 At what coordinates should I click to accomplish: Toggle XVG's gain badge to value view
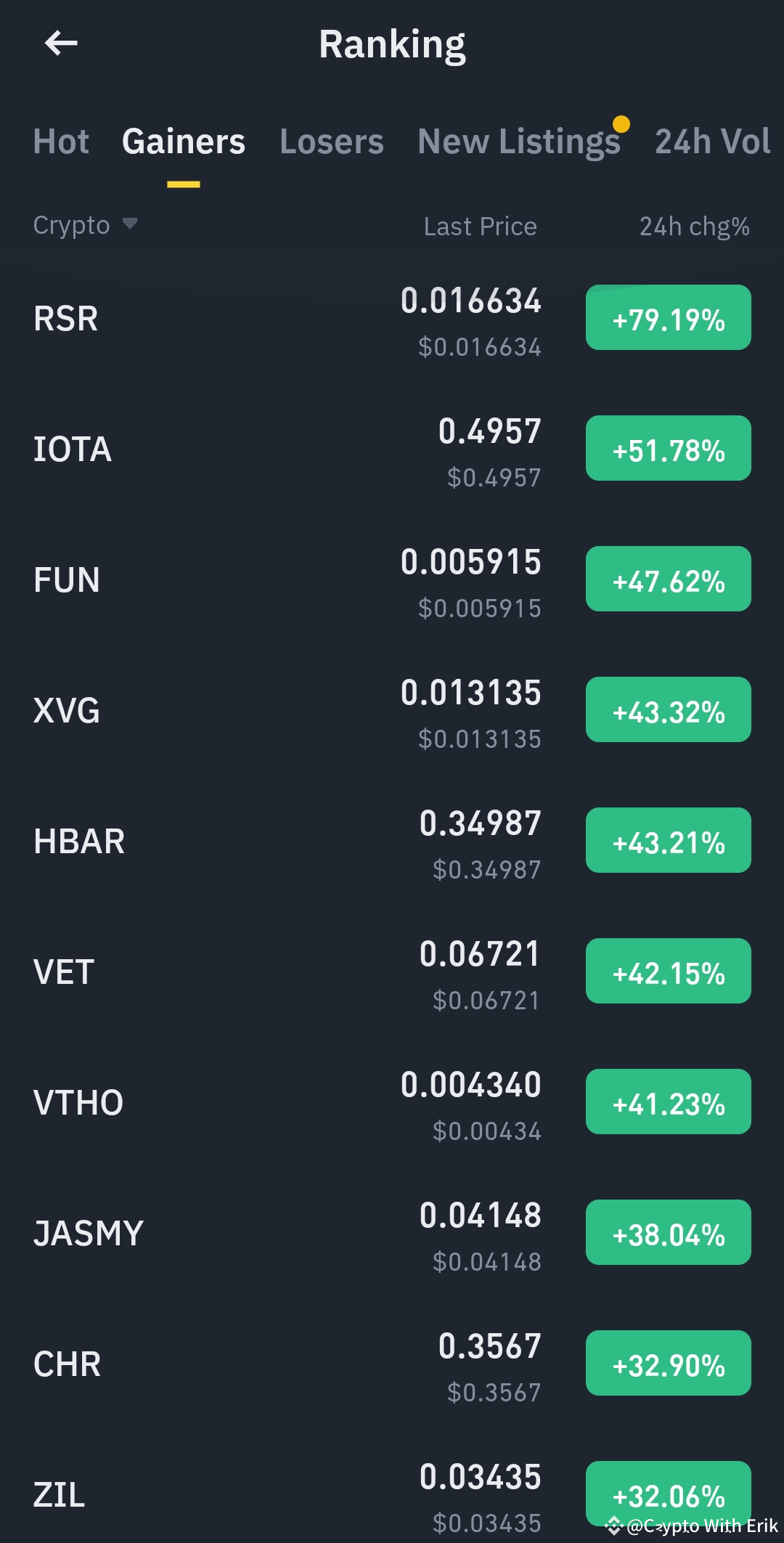667,709
